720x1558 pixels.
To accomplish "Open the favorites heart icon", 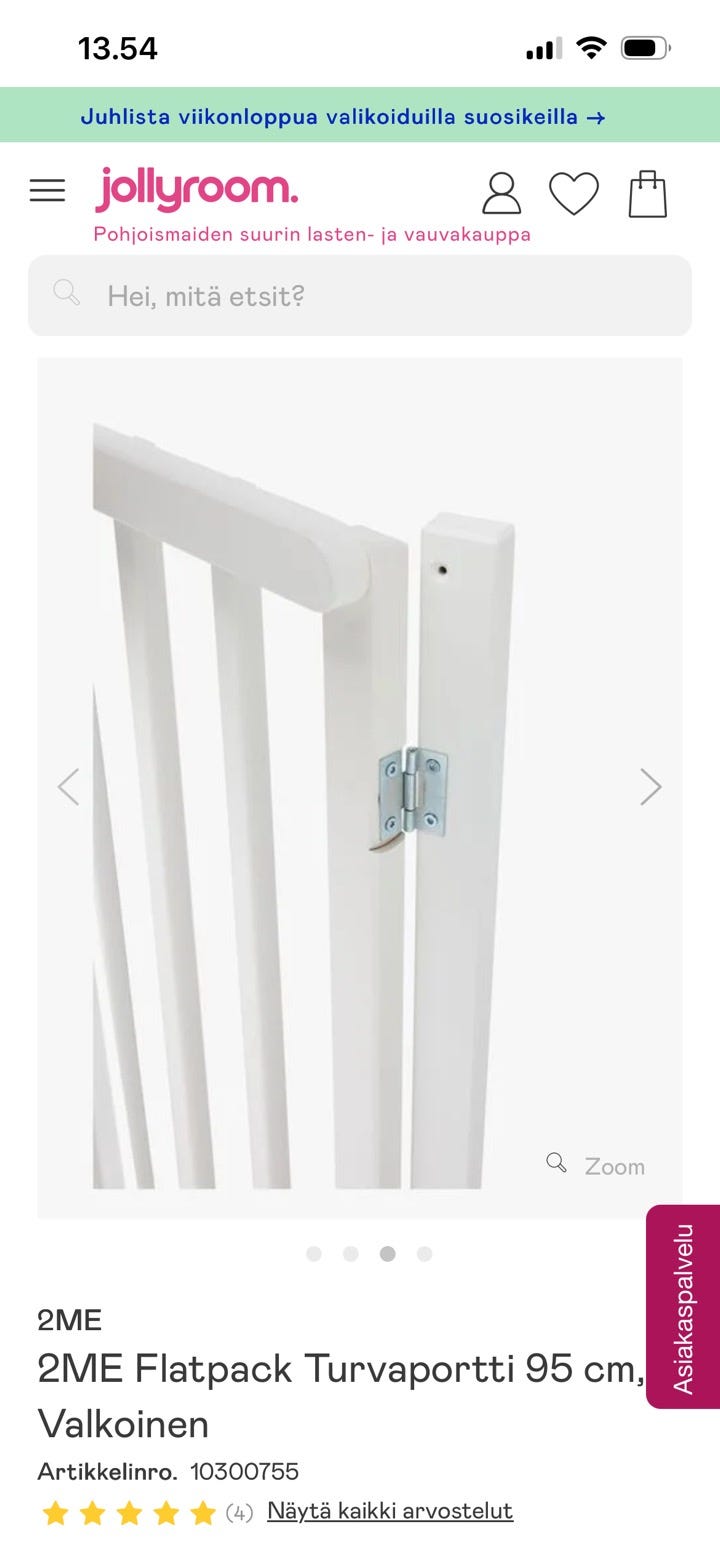I will pyautogui.click(x=574, y=193).
